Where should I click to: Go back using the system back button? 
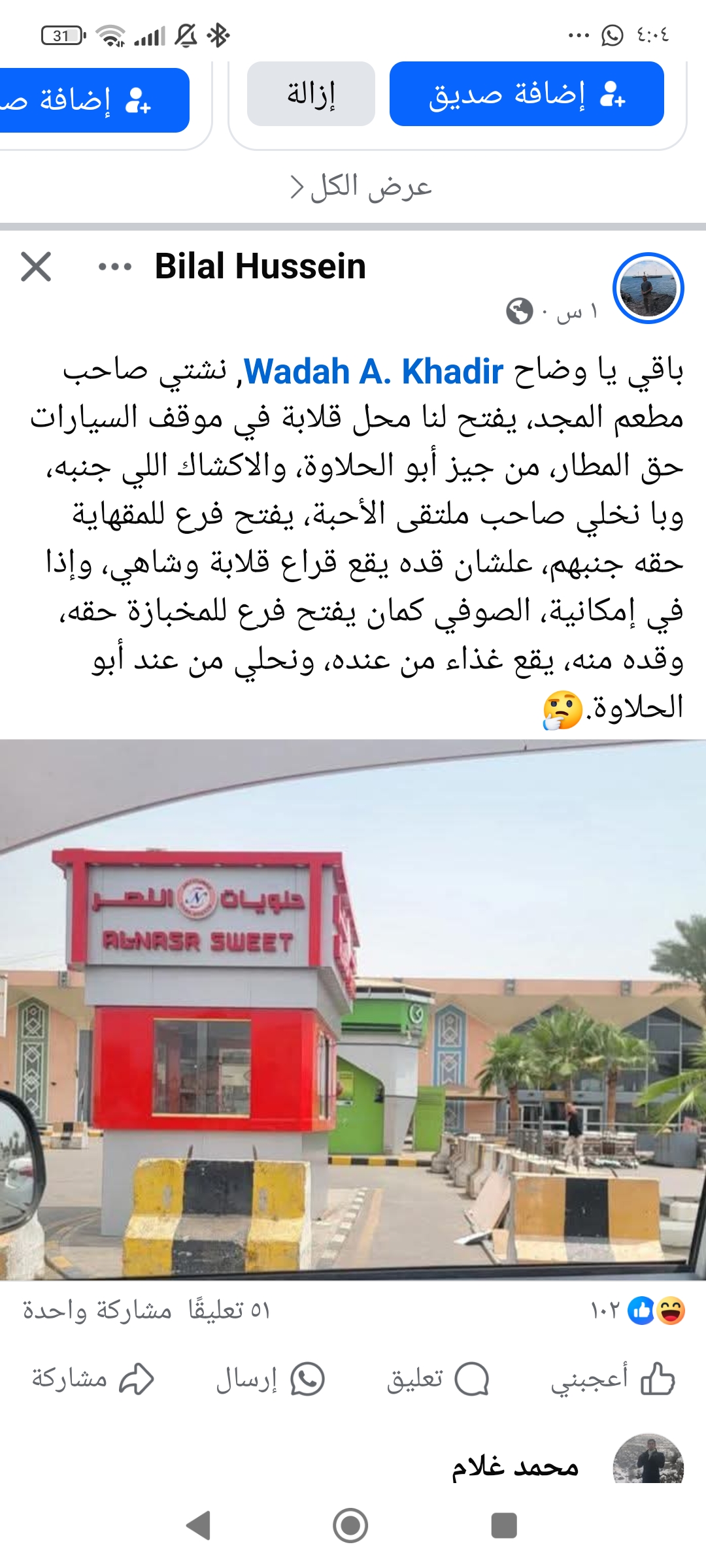[x=198, y=1526]
